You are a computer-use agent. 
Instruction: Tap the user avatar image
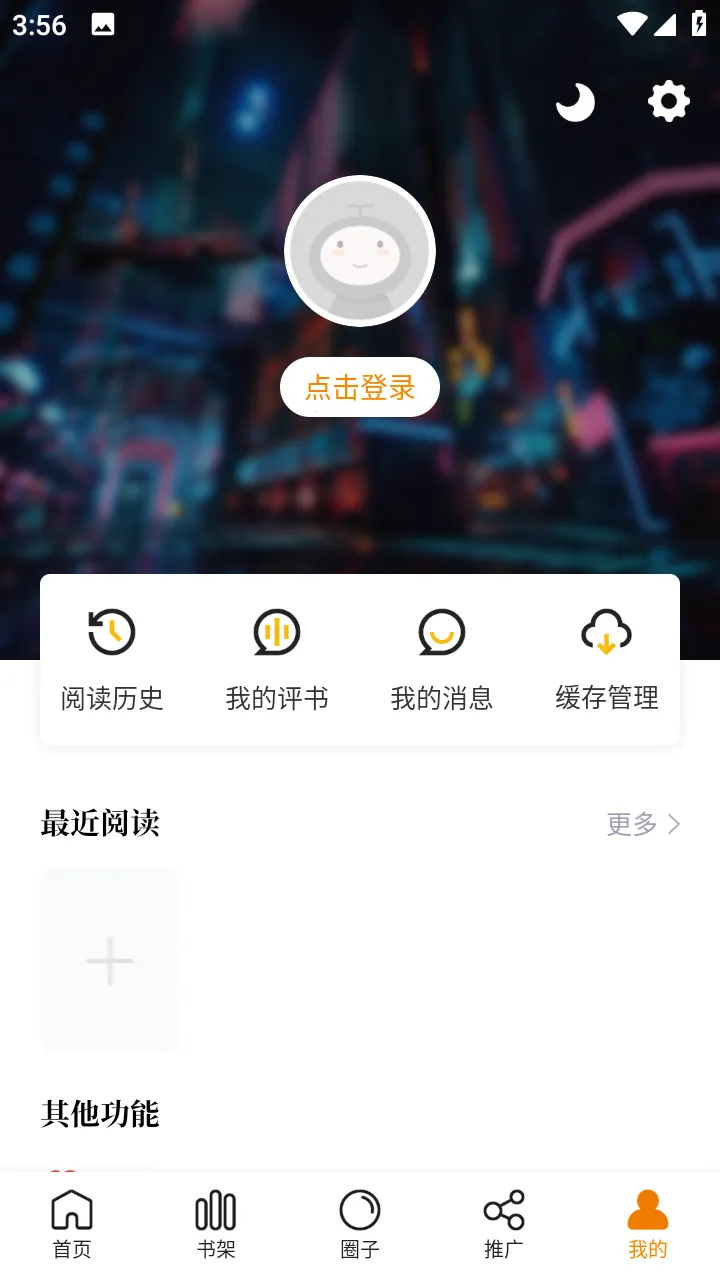pos(360,251)
